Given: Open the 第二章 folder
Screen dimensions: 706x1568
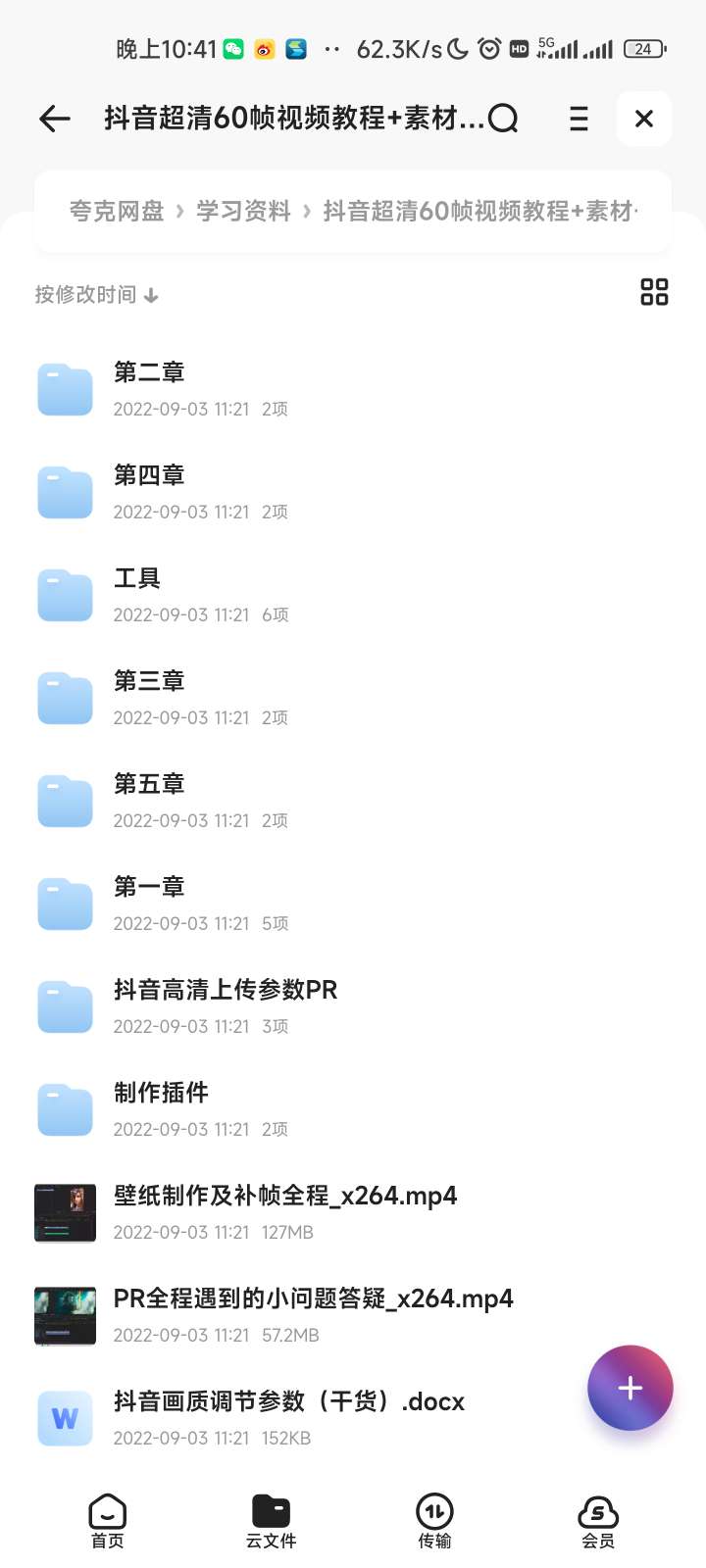Looking at the screenshot, I should [x=353, y=389].
